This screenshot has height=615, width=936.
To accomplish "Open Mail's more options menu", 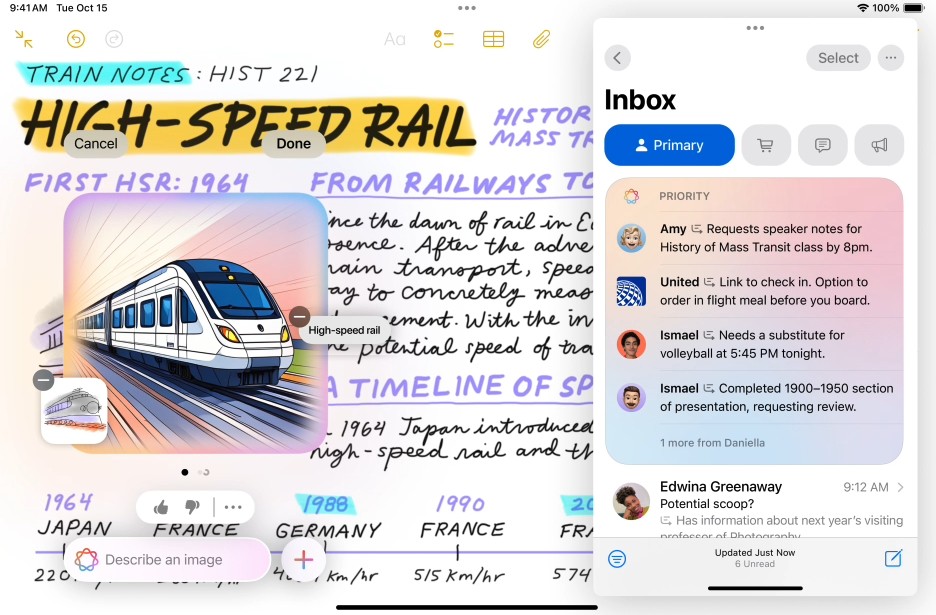I will point(890,58).
